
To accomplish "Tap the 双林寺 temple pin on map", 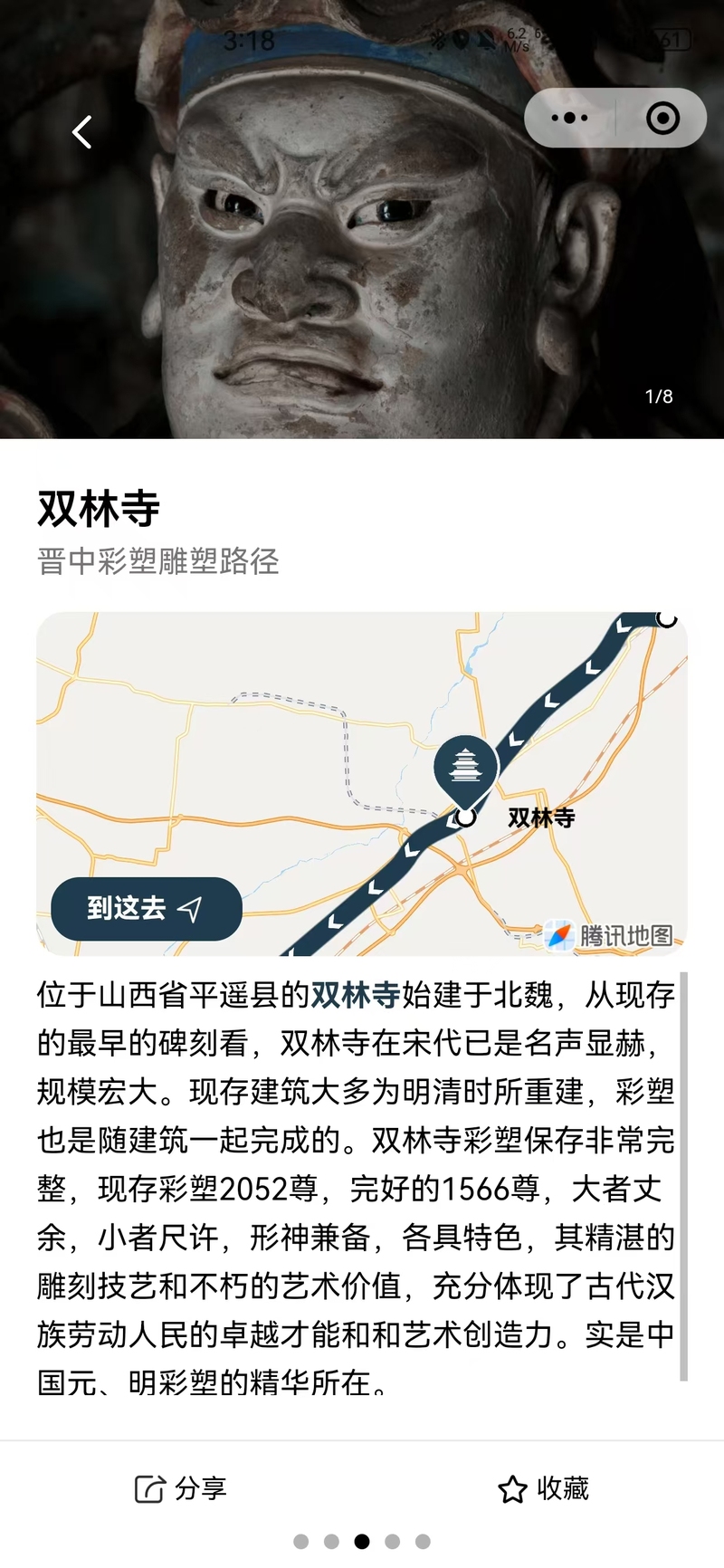I will 464,771.
